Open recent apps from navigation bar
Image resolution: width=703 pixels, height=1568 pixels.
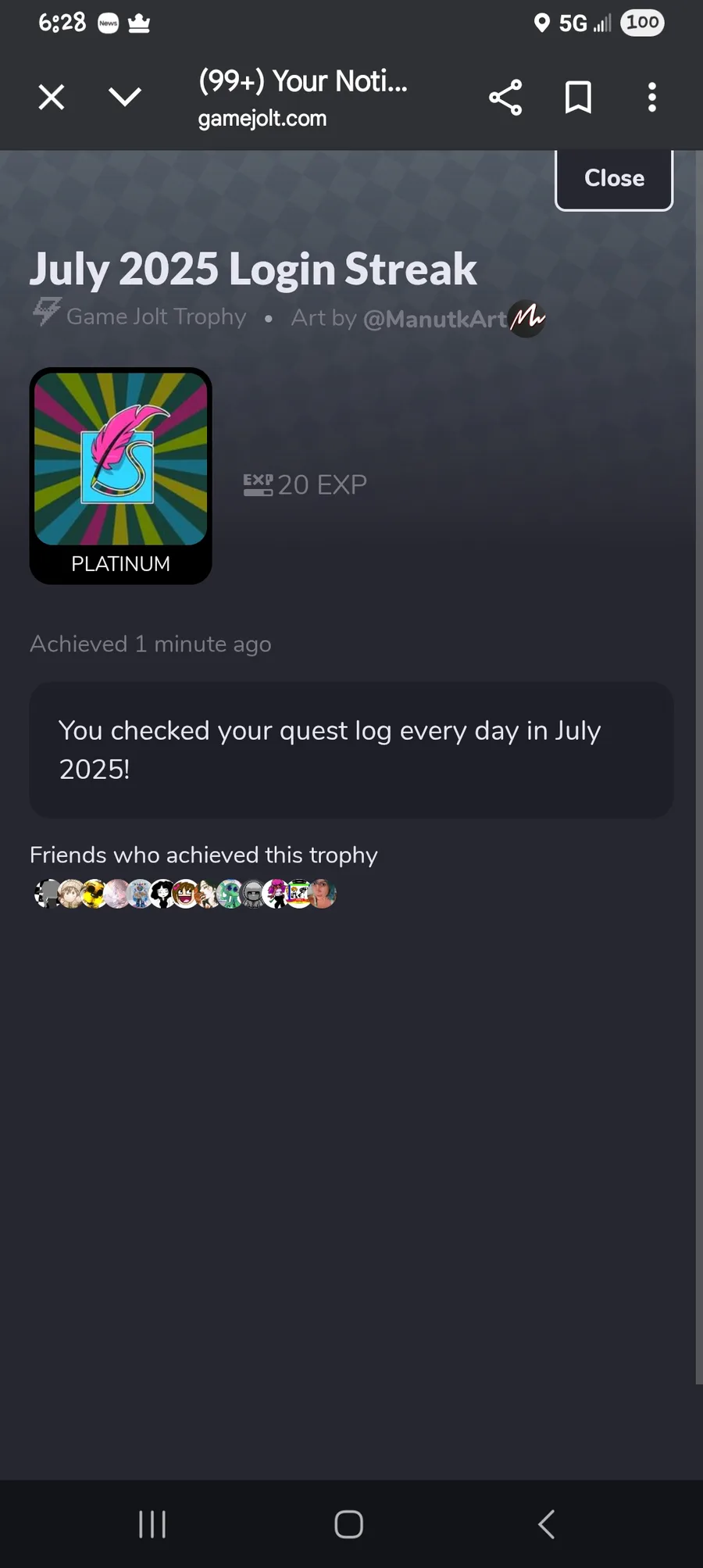pyautogui.click(x=152, y=1523)
